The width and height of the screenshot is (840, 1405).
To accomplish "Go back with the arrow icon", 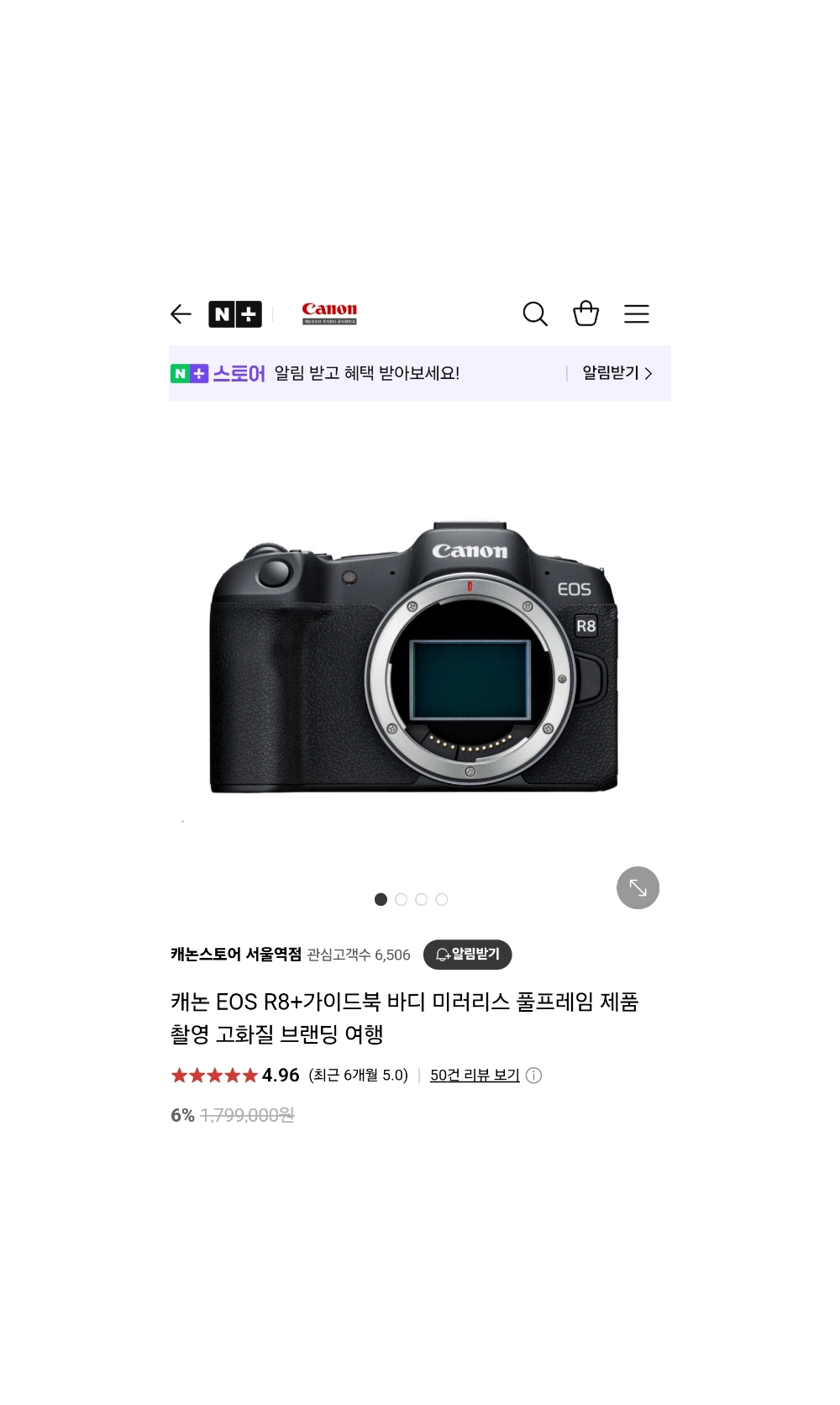I will point(181,314).
